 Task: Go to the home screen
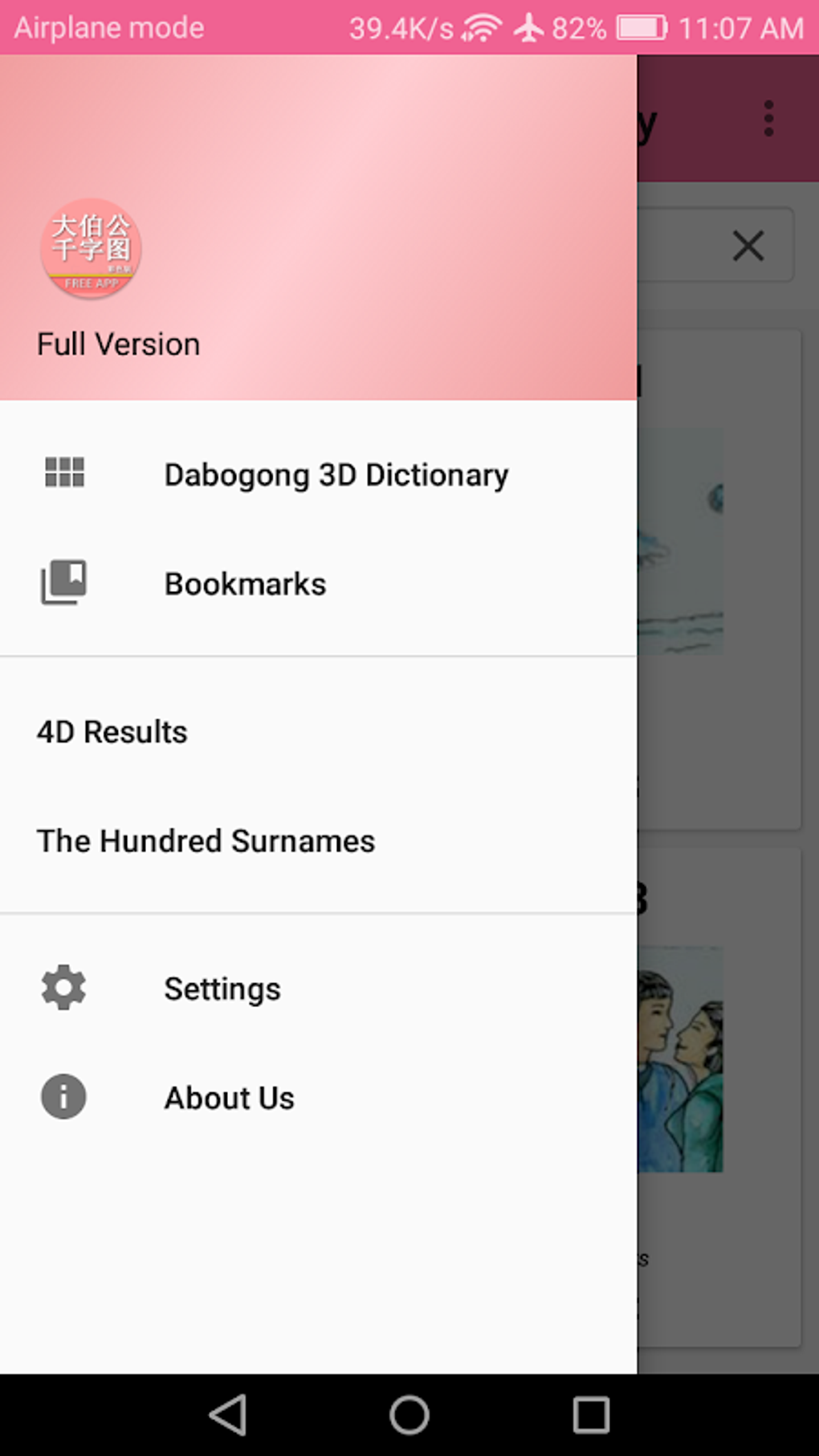pos(409,1414)
